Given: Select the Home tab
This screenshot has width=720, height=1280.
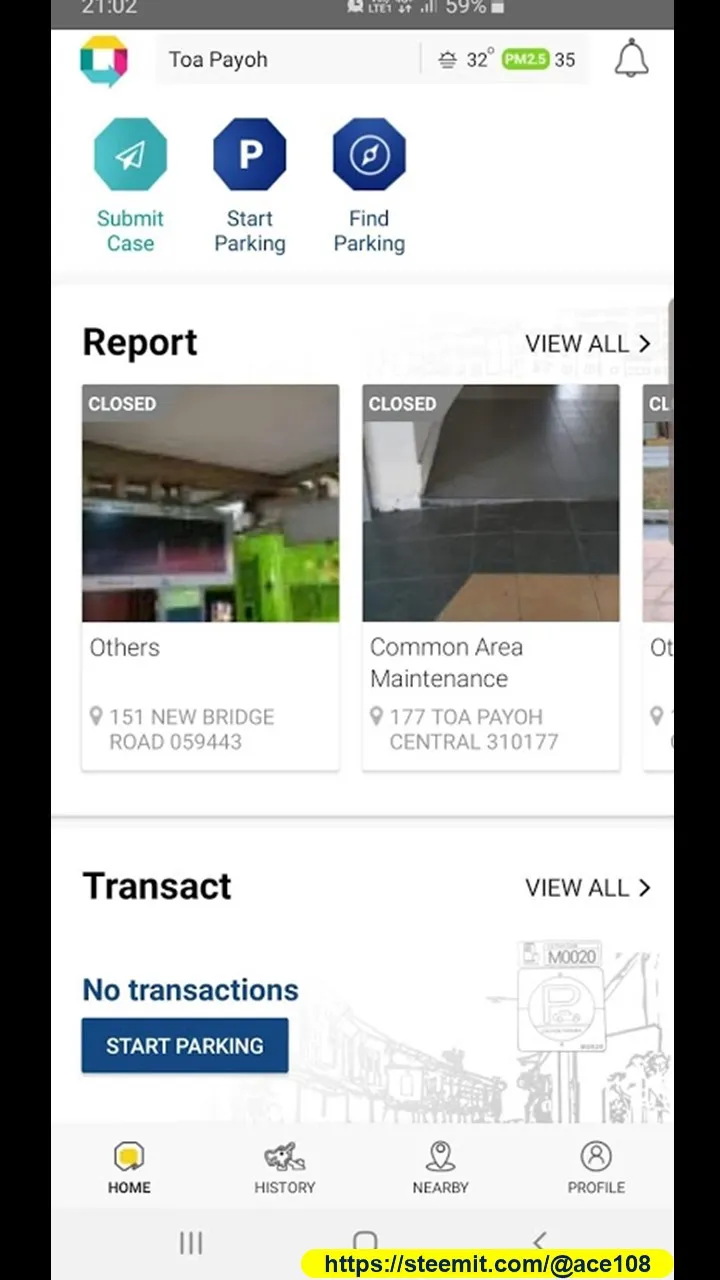Looking at the screenshot, I should tap(129, 1168).
